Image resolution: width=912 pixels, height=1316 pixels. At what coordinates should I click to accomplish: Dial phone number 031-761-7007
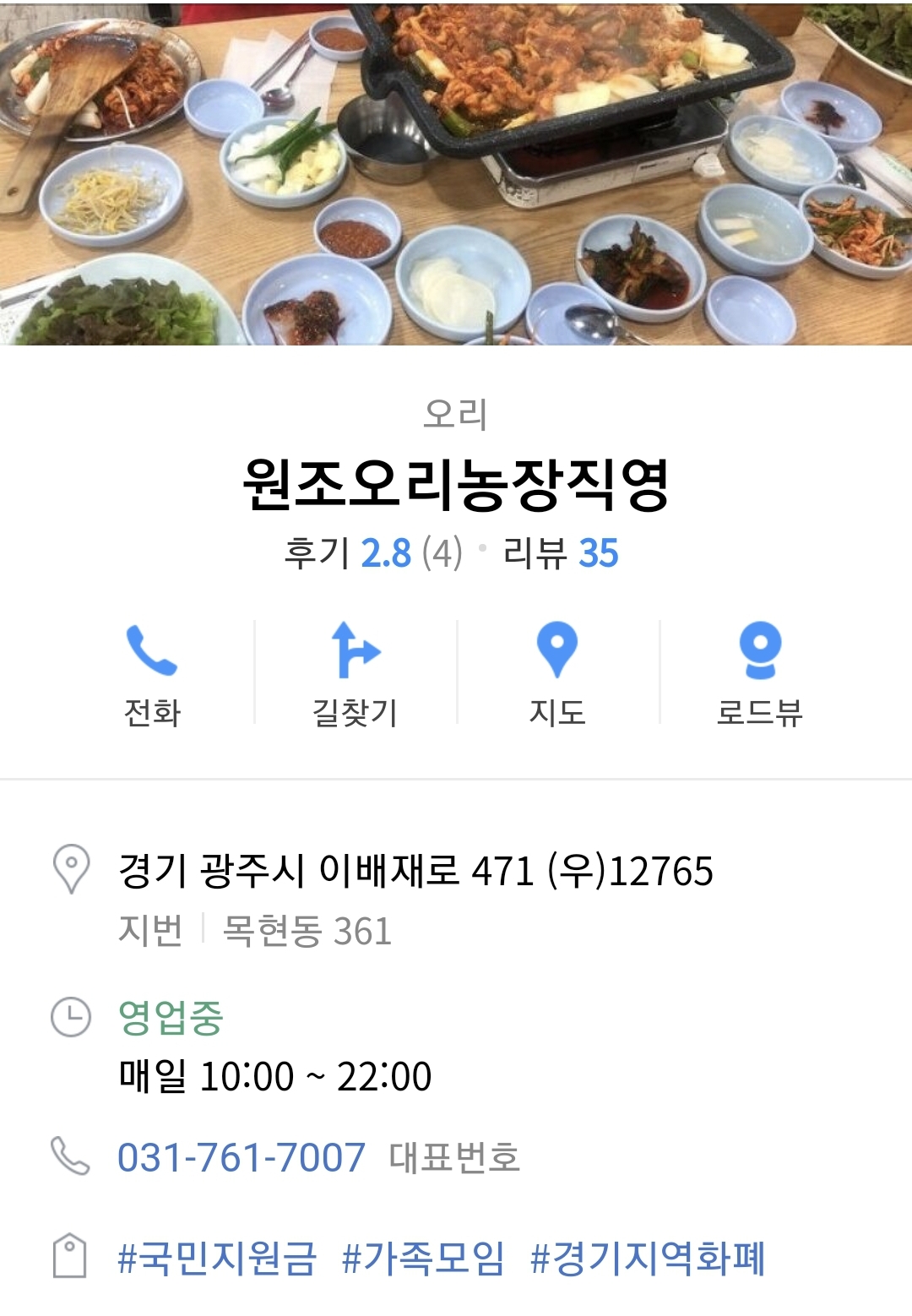tap(242, 1157)
